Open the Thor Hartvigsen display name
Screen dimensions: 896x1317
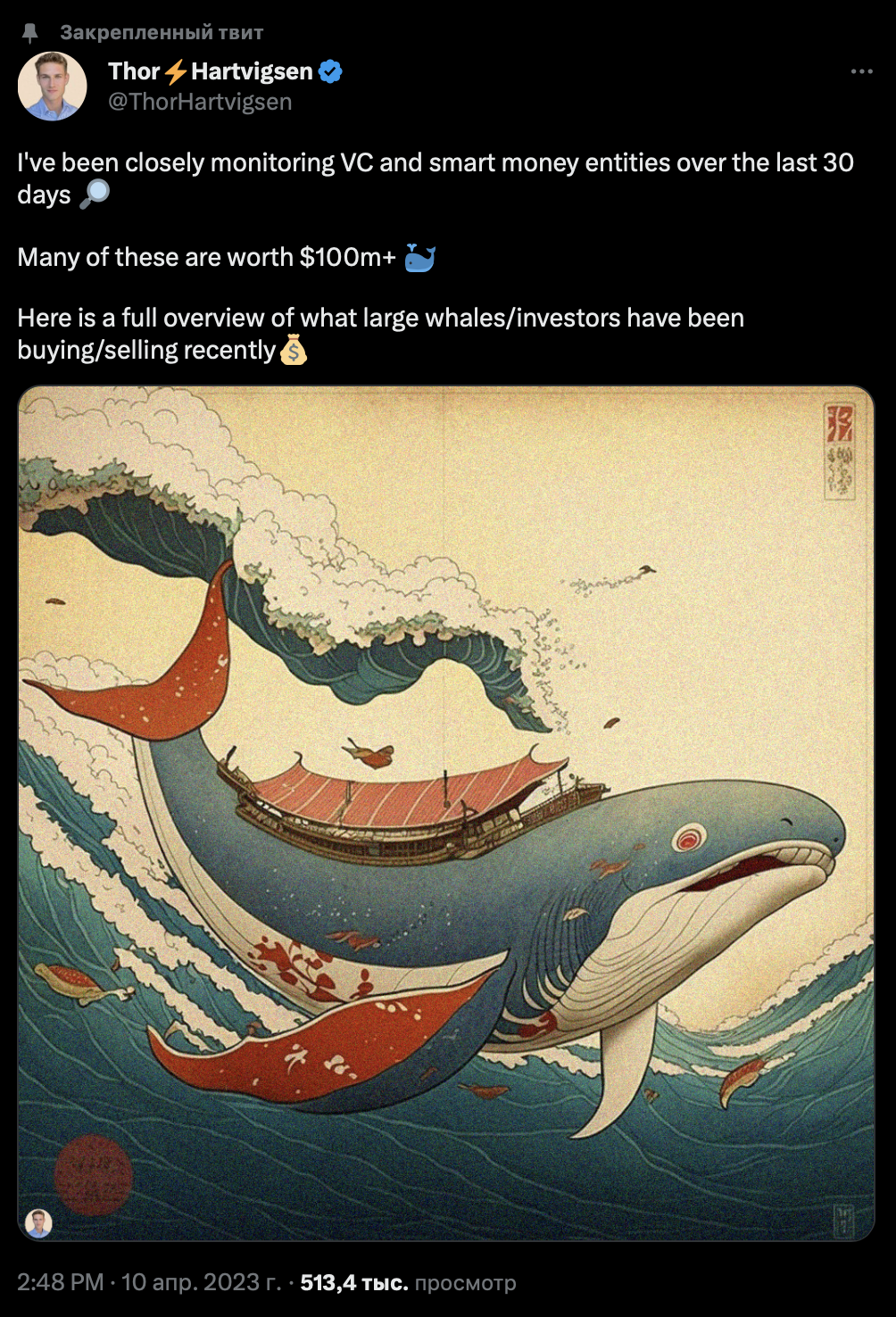(211, 71)
